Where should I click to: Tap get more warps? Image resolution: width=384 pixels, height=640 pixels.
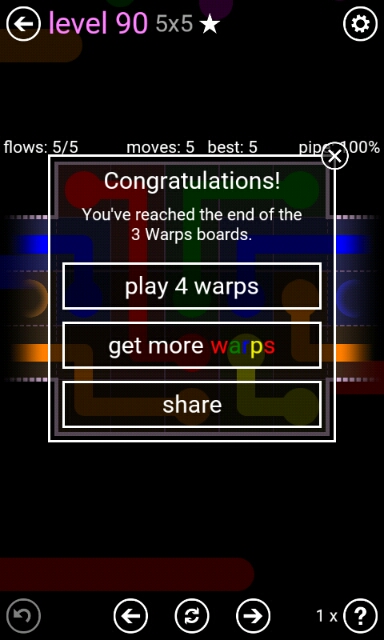(x=192, y=345)
